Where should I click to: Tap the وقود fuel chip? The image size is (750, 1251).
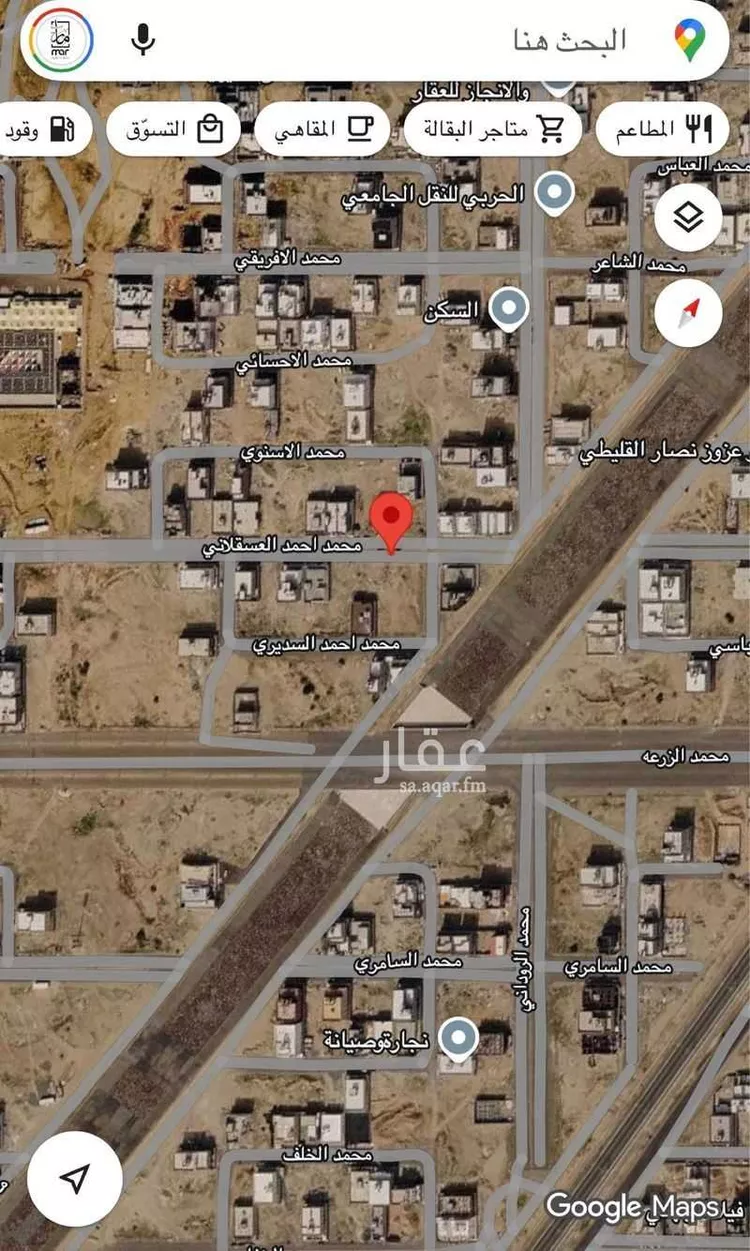point(44,130)
